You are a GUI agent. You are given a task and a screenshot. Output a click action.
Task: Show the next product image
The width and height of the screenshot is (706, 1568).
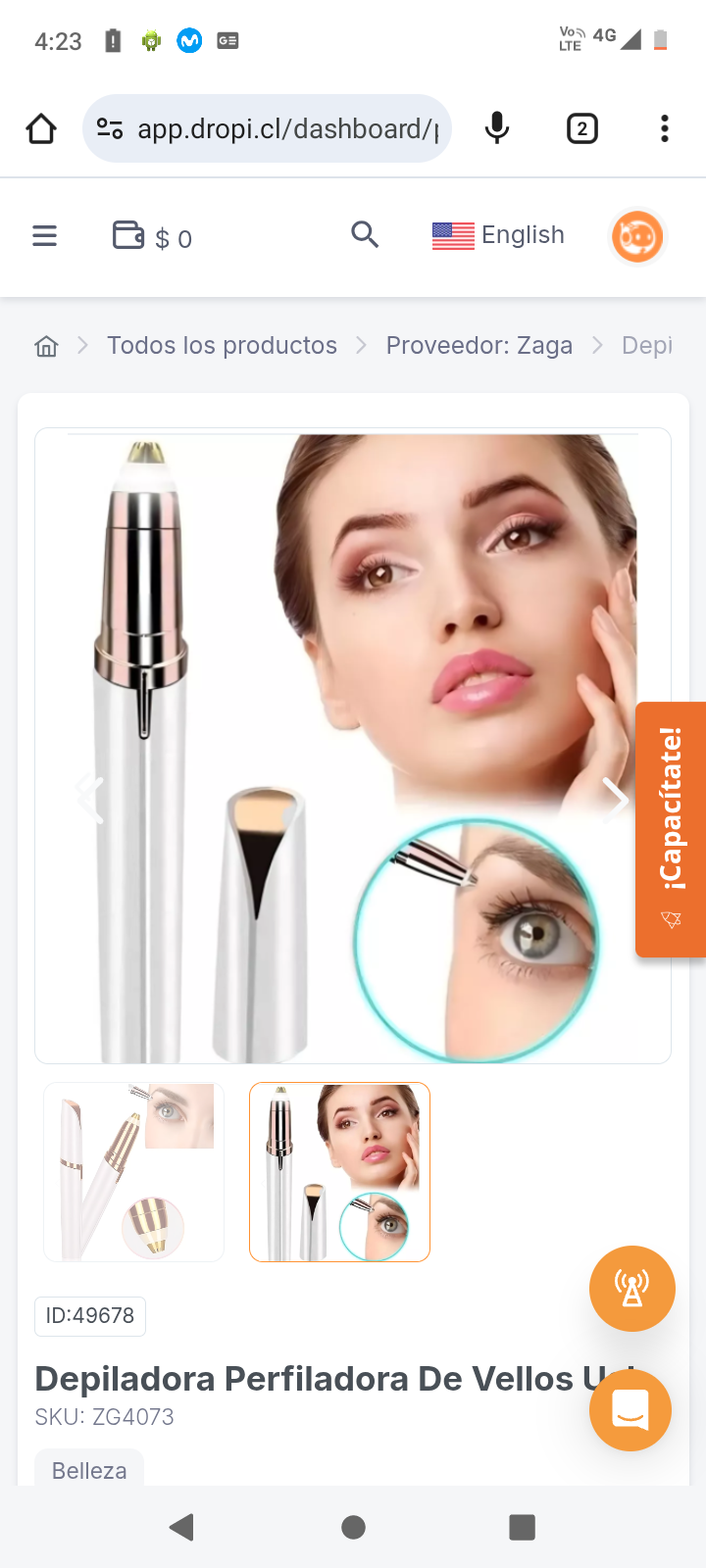(x=615, y=799)
